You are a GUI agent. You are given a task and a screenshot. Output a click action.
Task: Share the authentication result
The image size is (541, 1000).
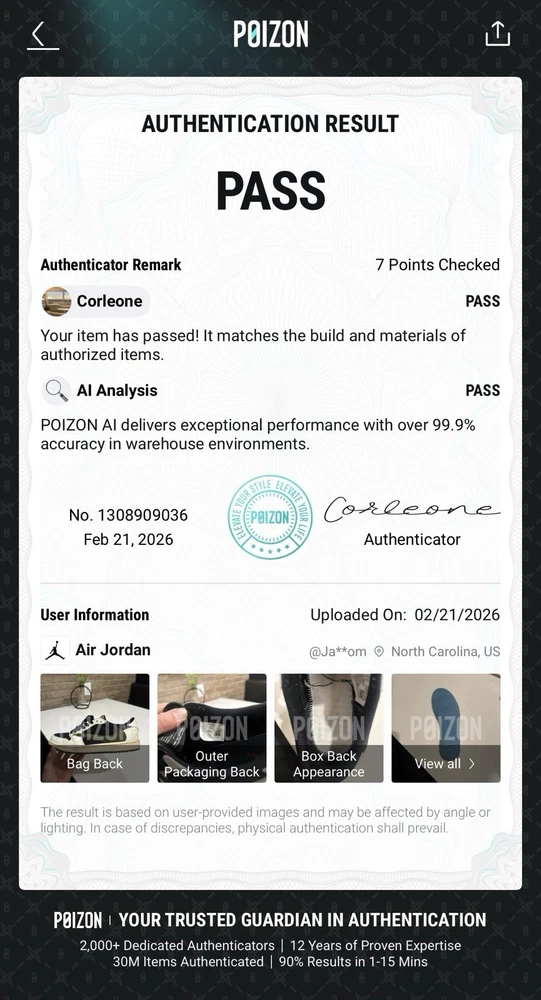point(498,34)
